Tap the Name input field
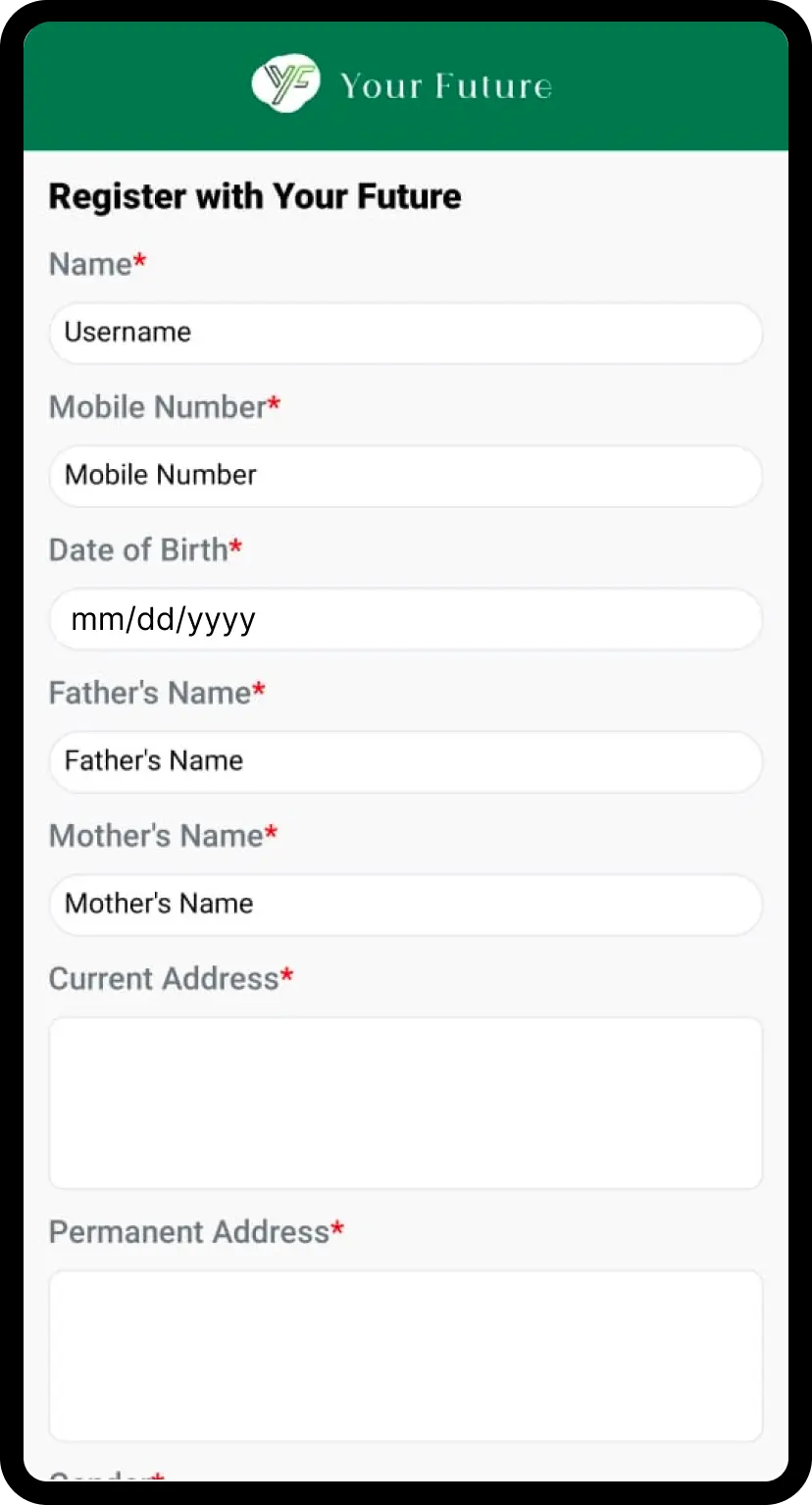812x1505 pixels. pos(405,333)
